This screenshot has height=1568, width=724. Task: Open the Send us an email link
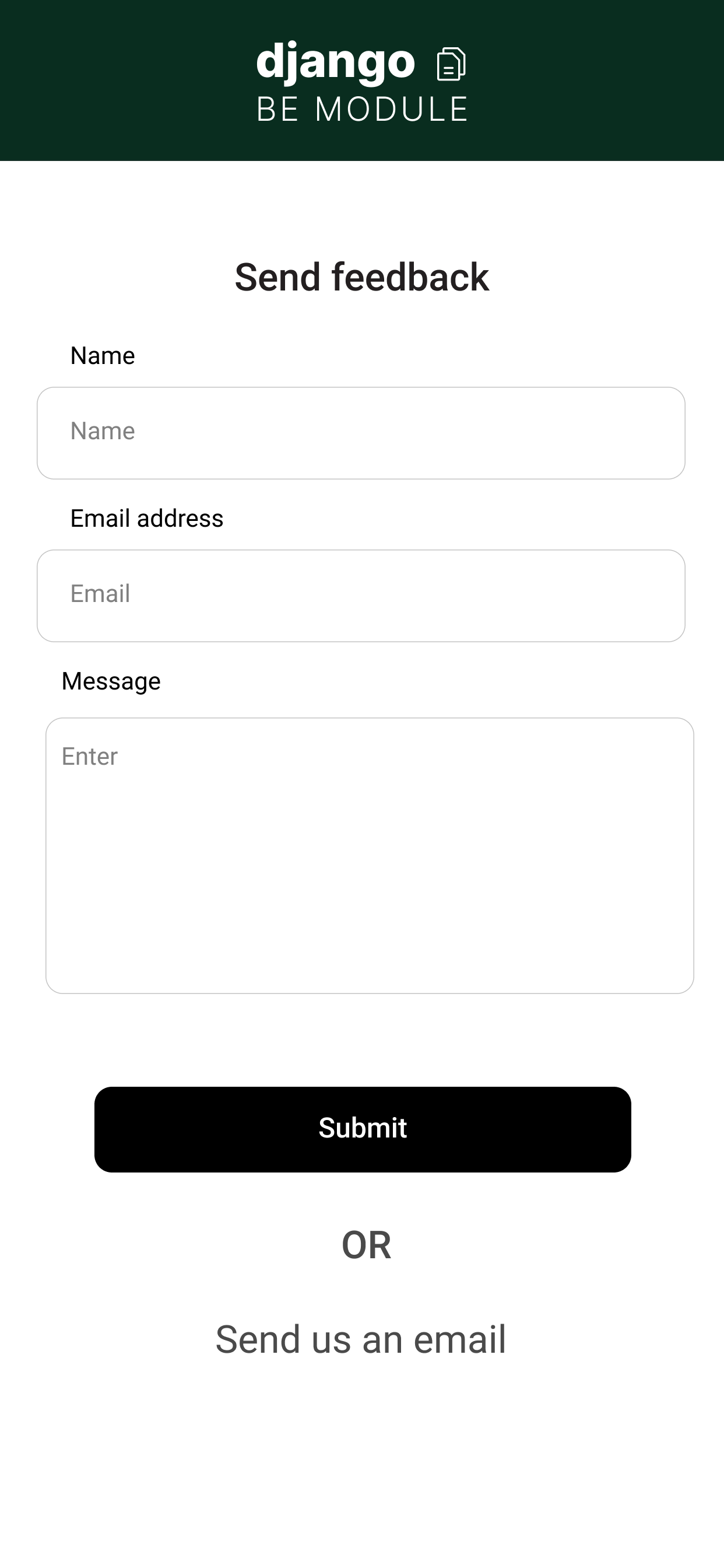(x=361, y=1339)
